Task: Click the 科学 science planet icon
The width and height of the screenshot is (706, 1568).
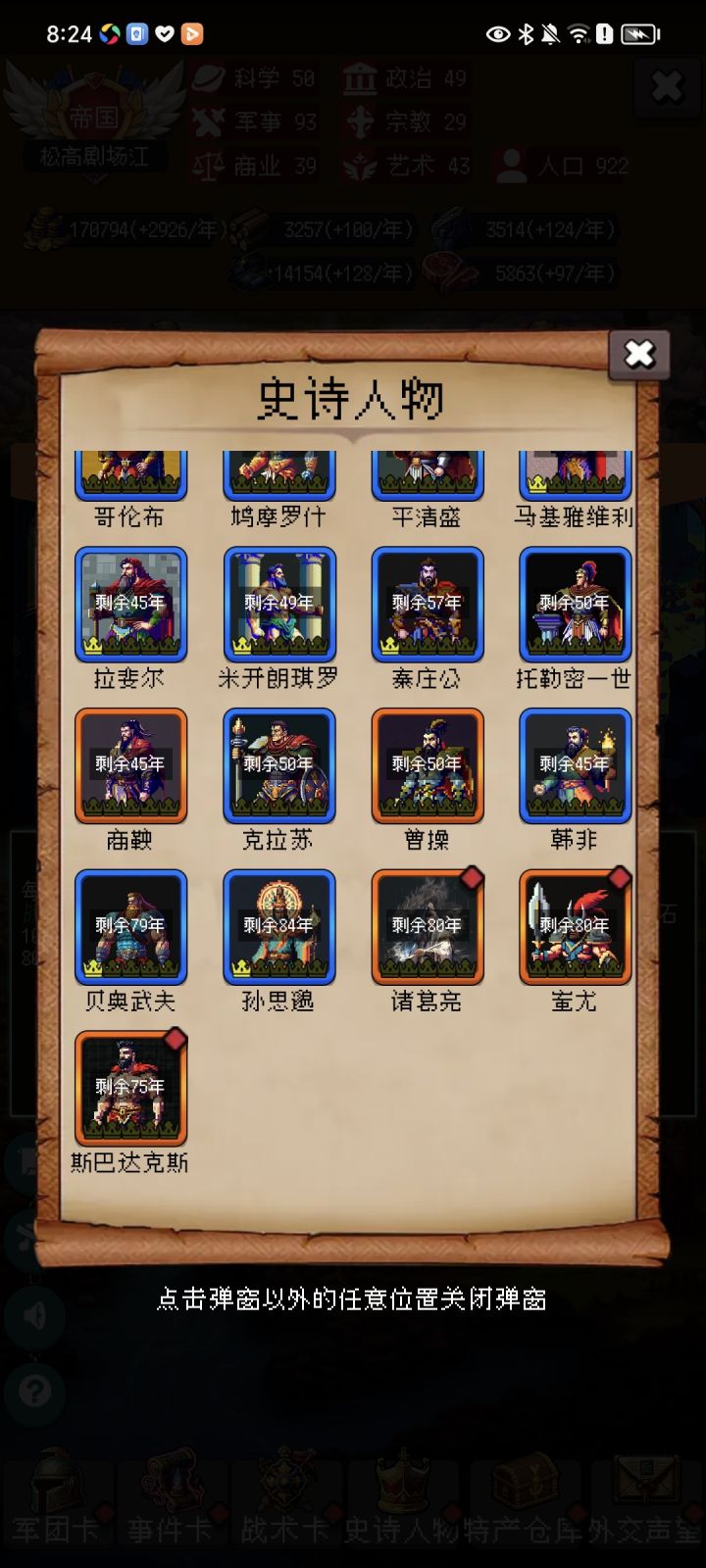Action: click(x=209, y=77)
